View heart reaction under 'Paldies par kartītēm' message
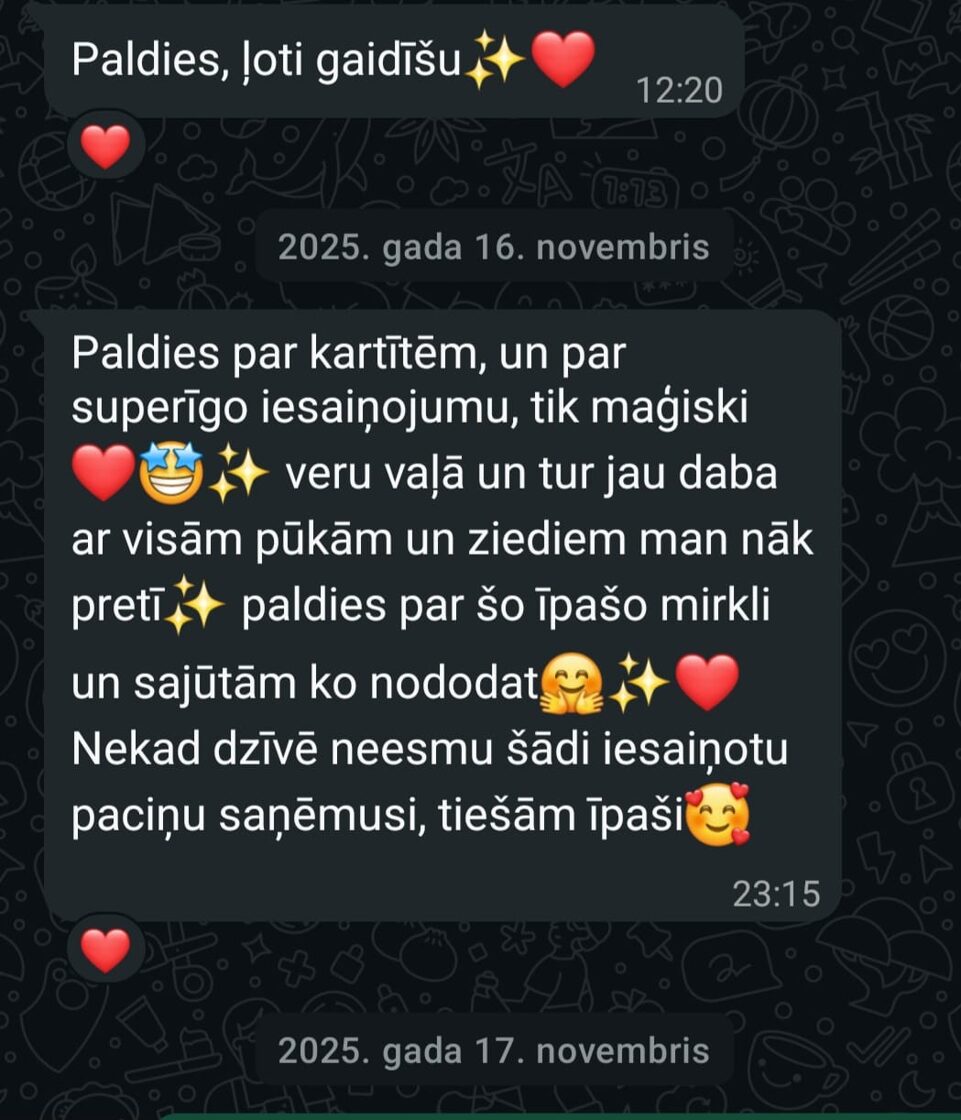Screen dimensions: 961x1120 (x=105, y=949)
